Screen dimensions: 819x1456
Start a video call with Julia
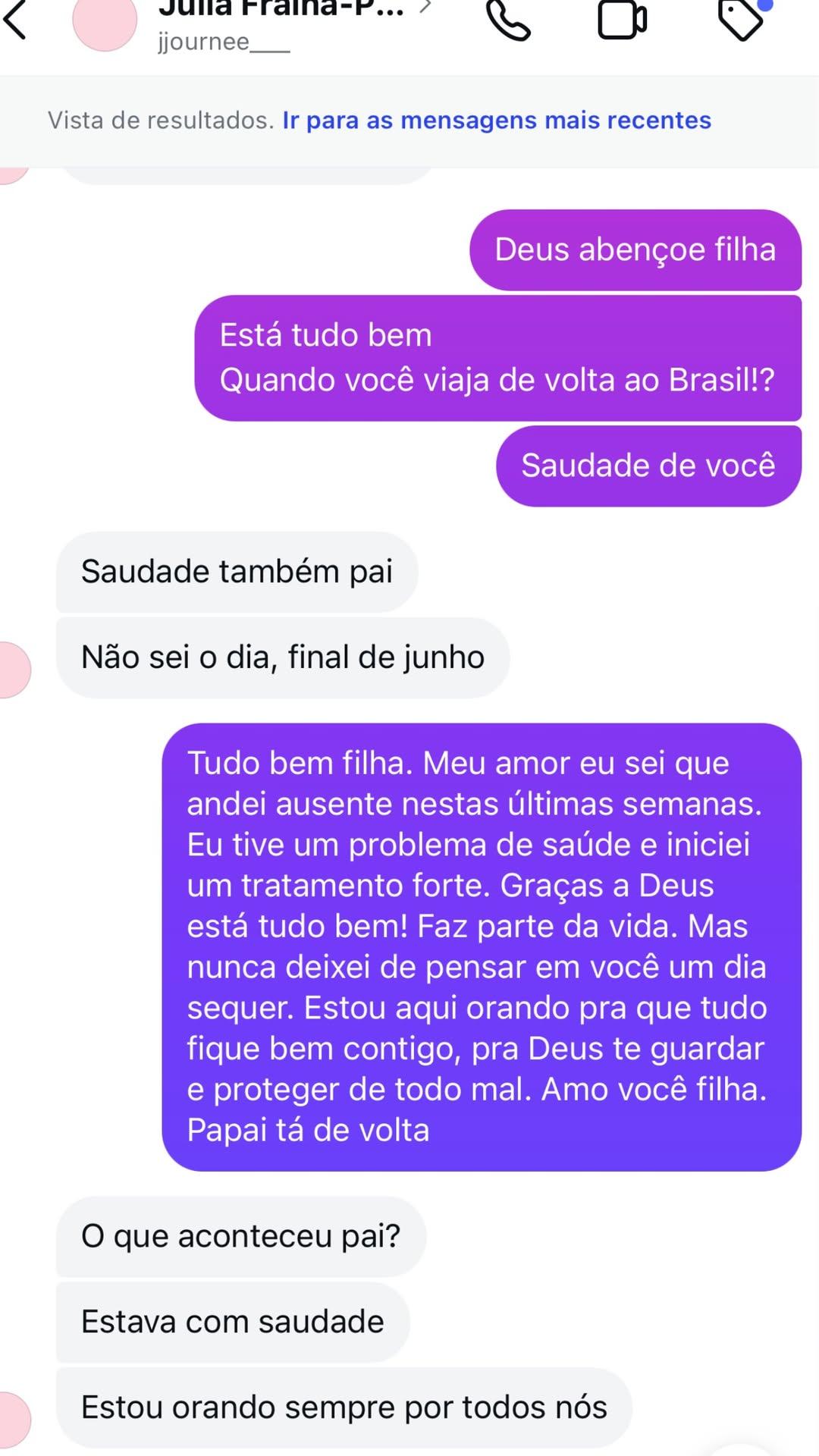tap(622, 20)
